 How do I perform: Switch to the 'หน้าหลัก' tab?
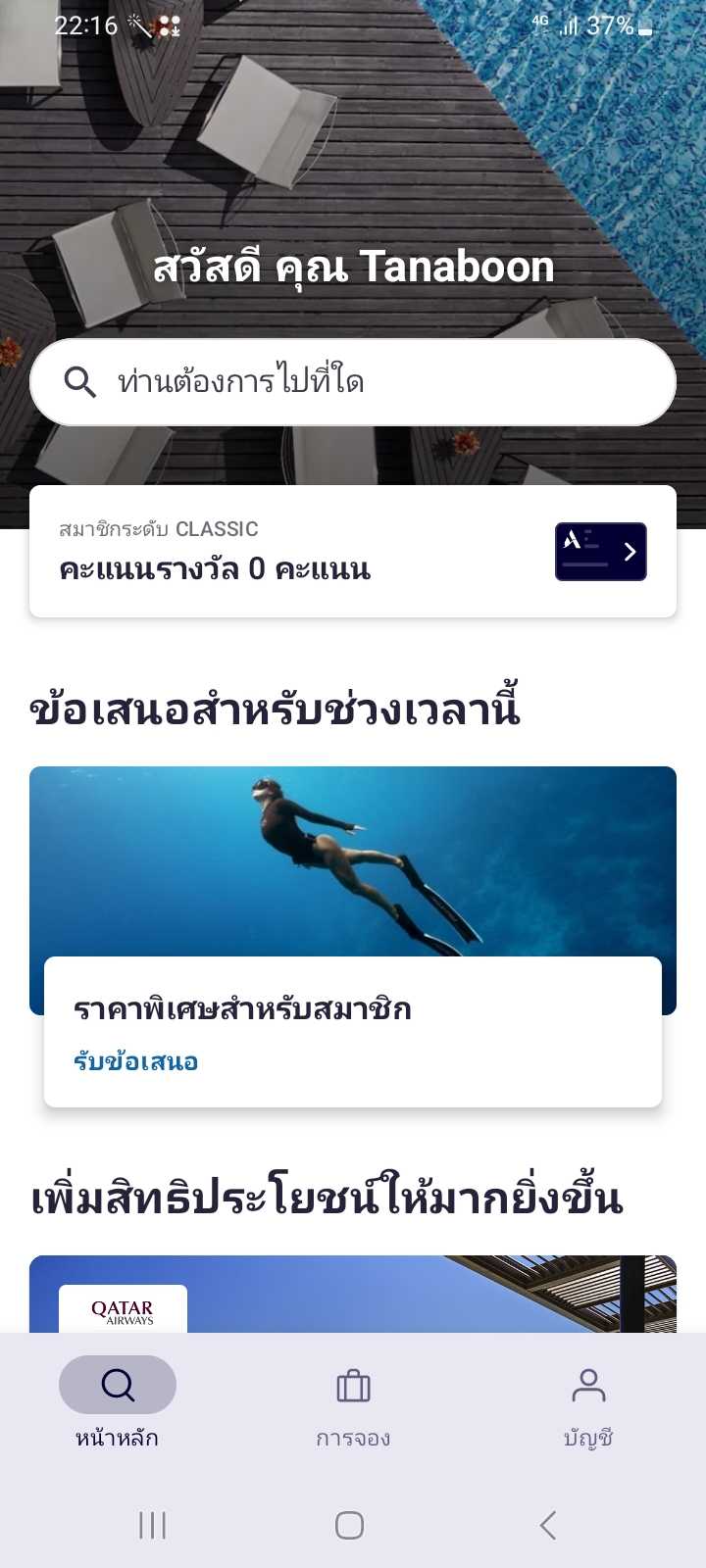(x=118, y=1401)
